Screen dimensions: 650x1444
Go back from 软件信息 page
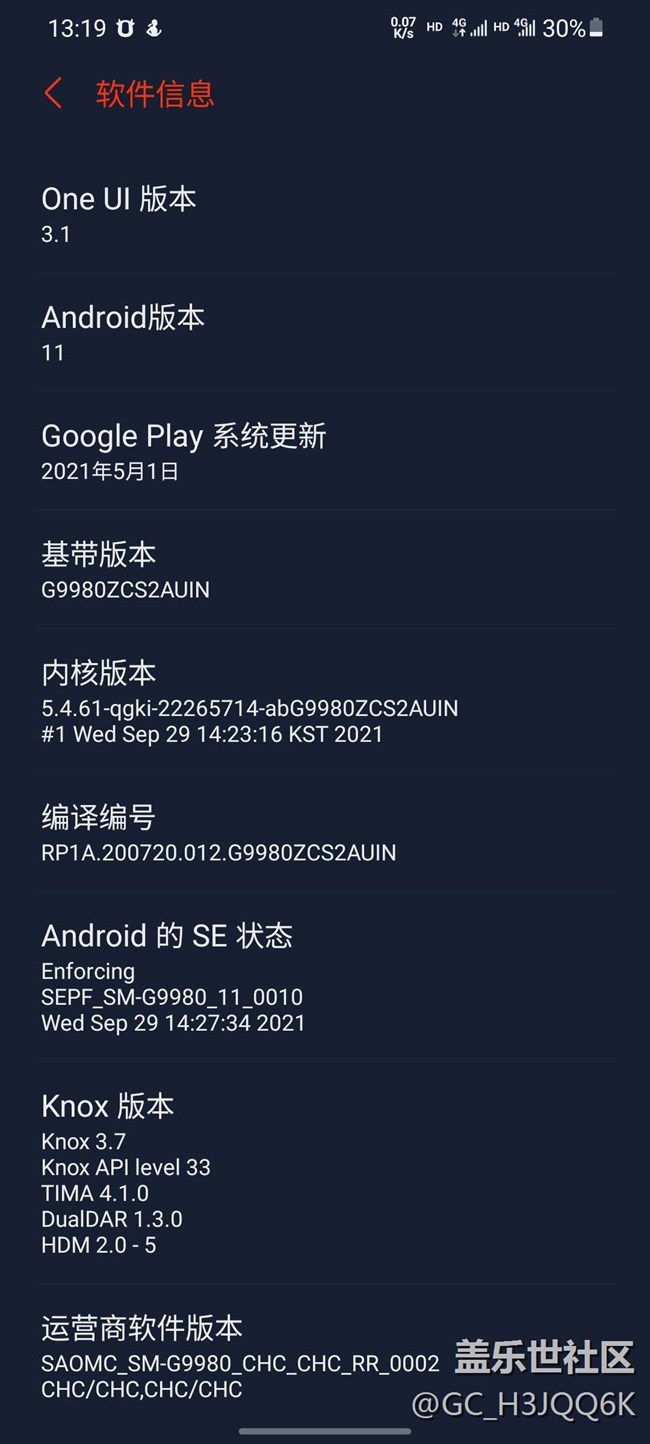(x=54, y=94)
